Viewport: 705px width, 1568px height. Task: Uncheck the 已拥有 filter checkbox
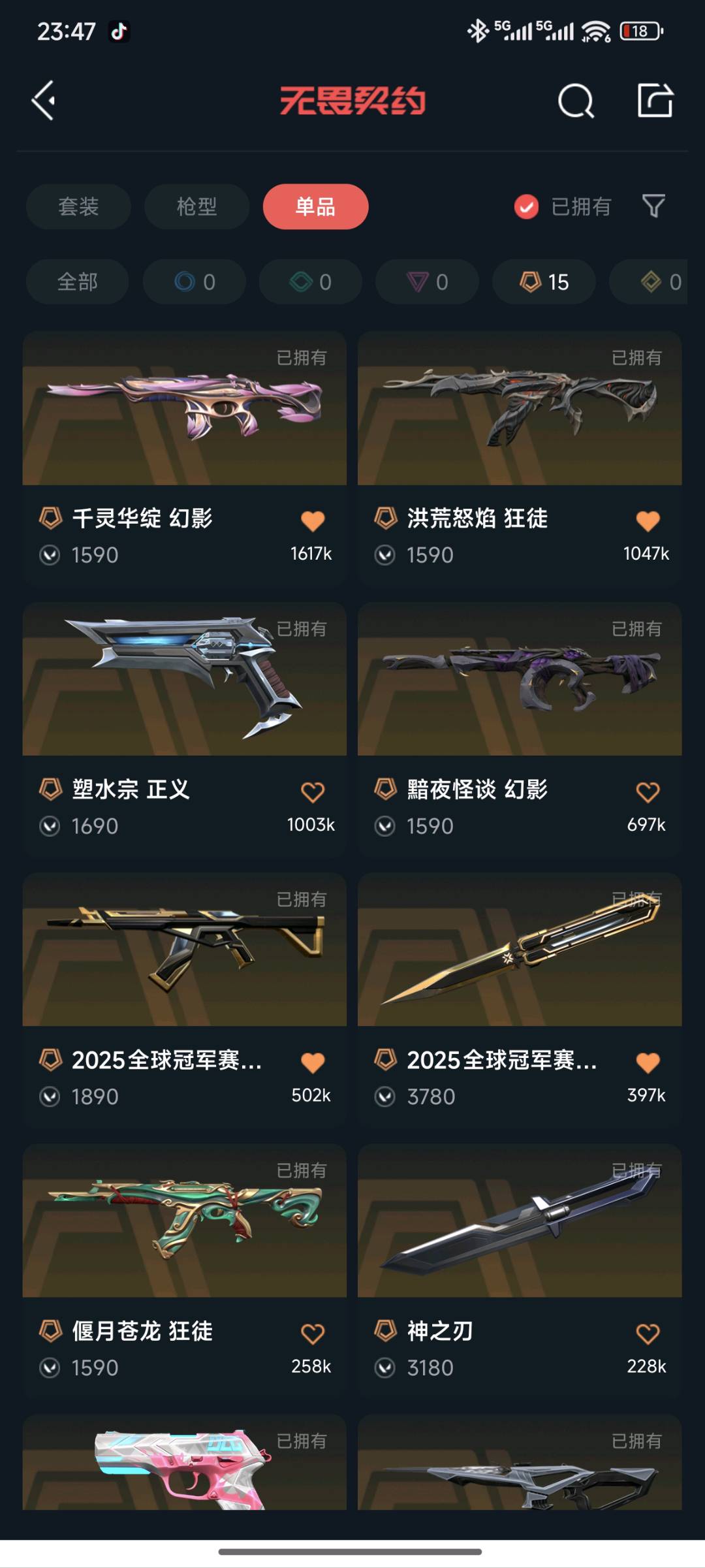[526, 206]
